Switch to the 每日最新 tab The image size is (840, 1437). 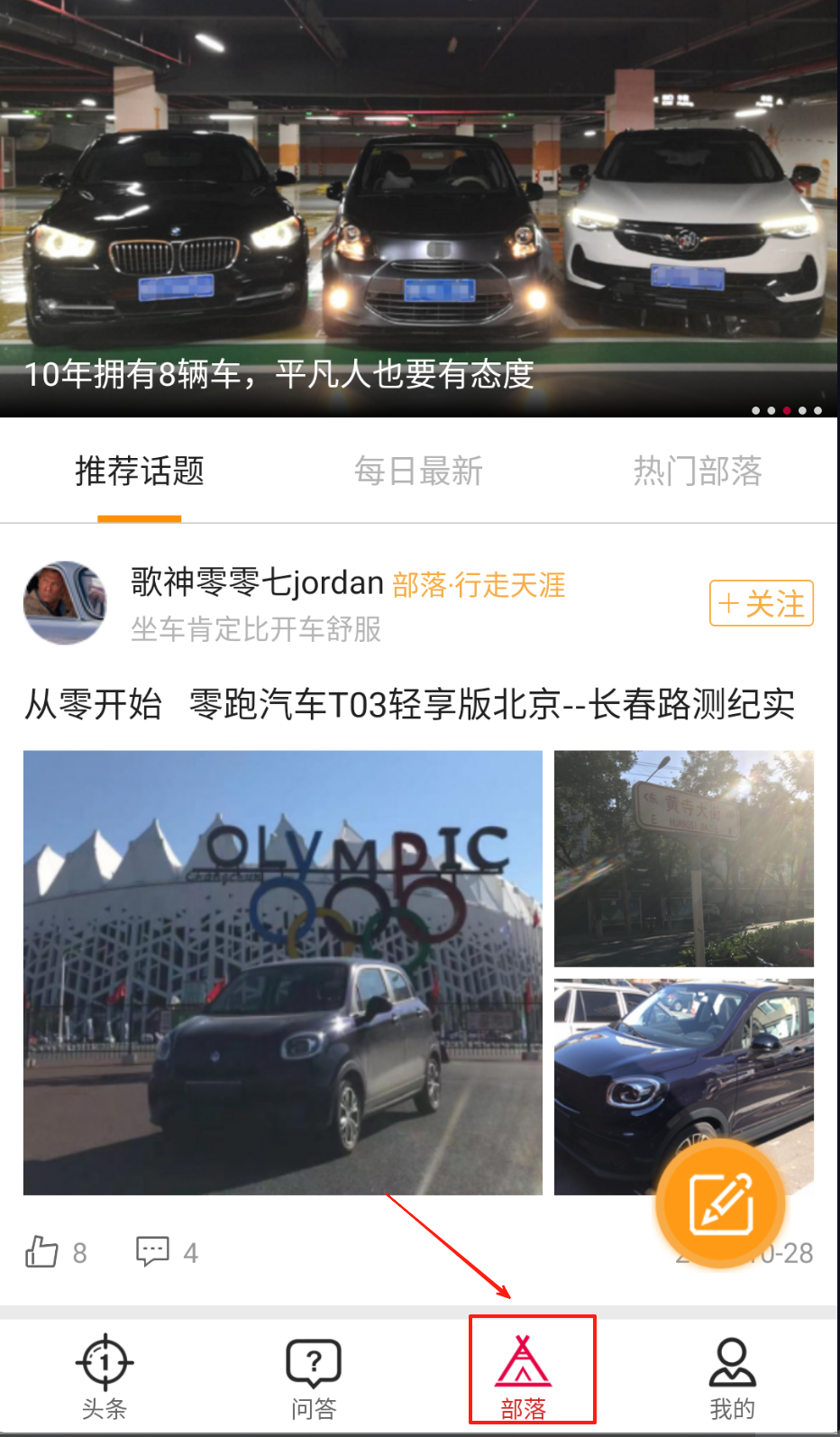pyautogui.click(x=418, y=471)
